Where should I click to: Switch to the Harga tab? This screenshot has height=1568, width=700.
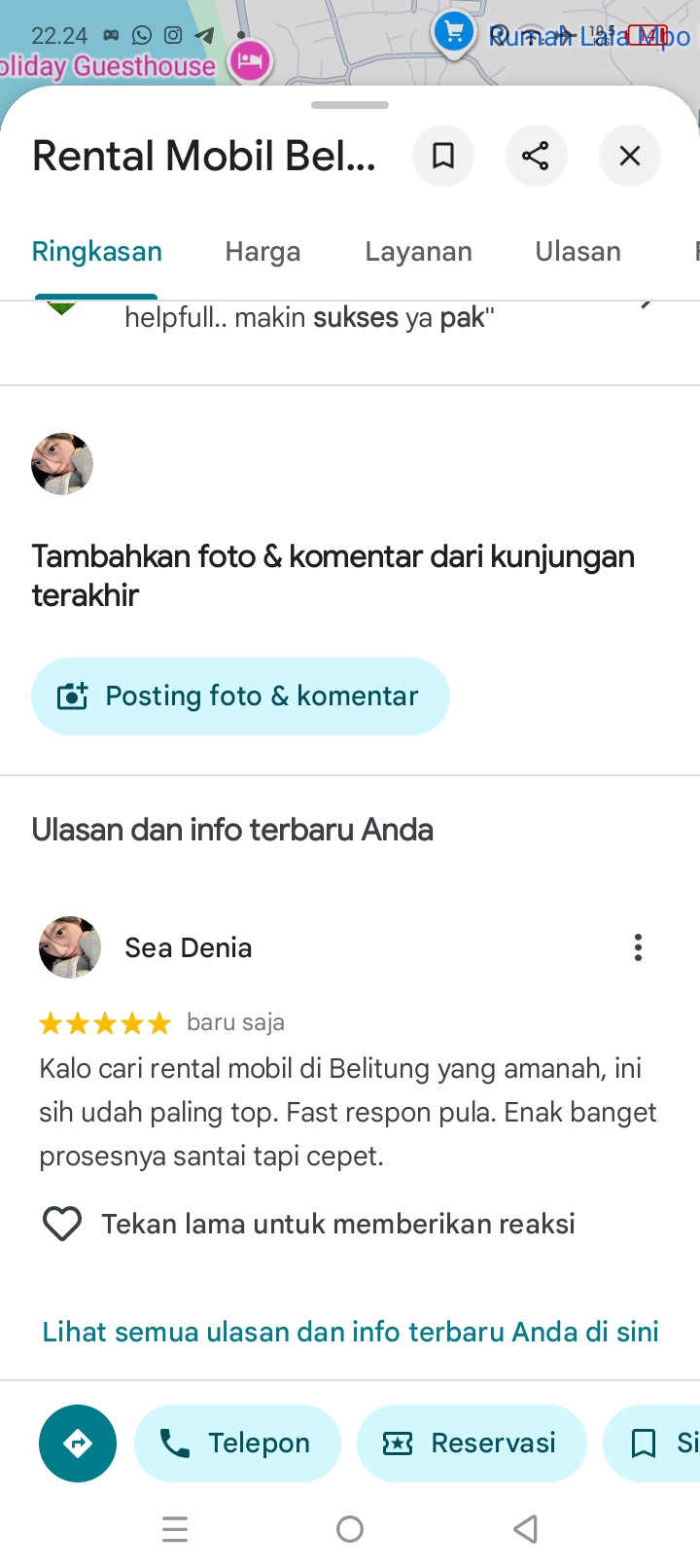[x=262, y=252]
